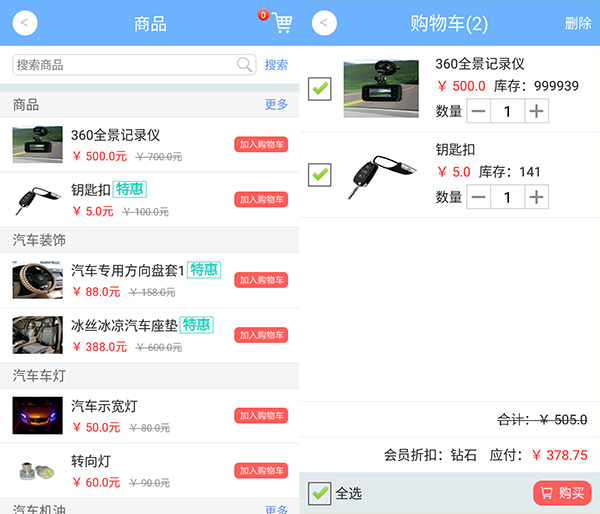Go back from the 商品 screen

(x=25, y=23)
